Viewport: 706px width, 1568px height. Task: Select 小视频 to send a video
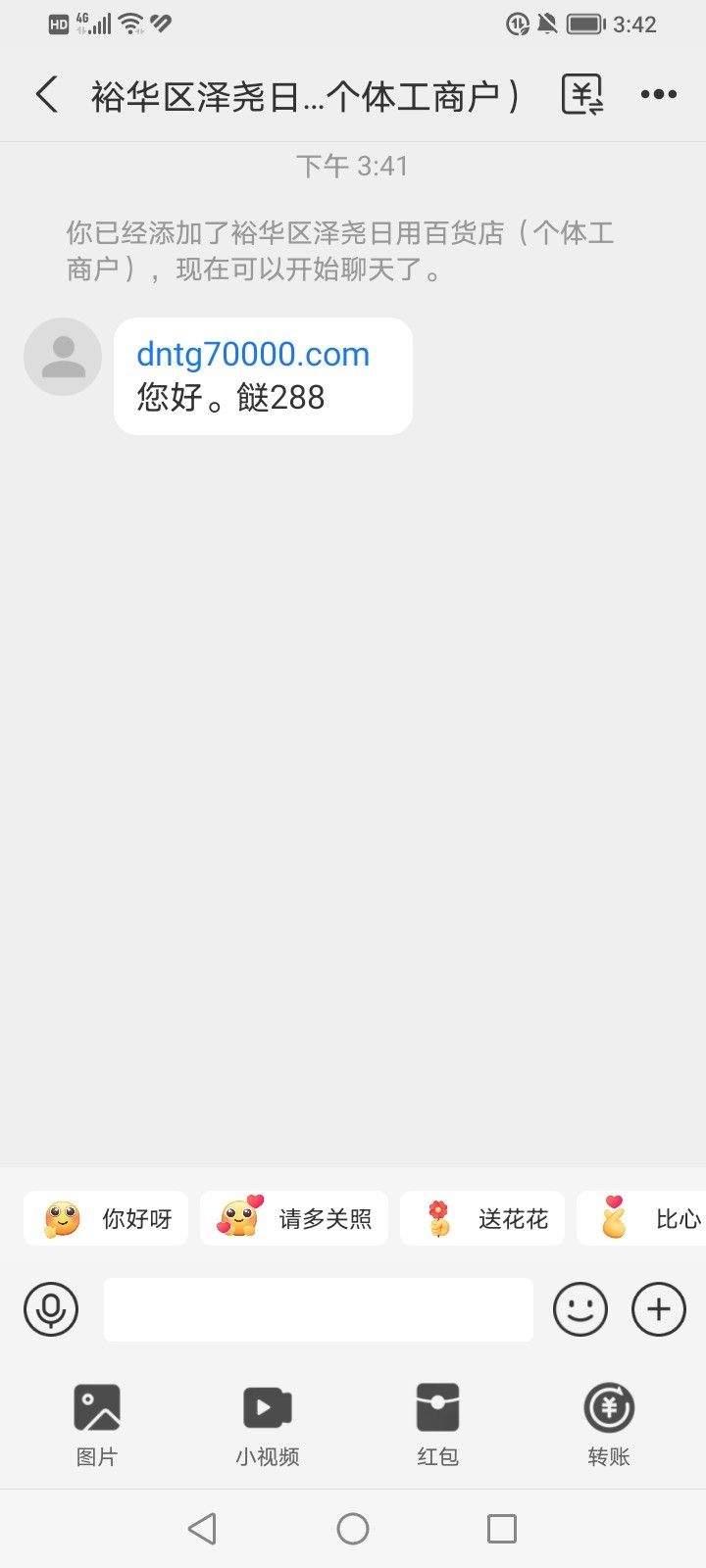tap(267, 1423)
